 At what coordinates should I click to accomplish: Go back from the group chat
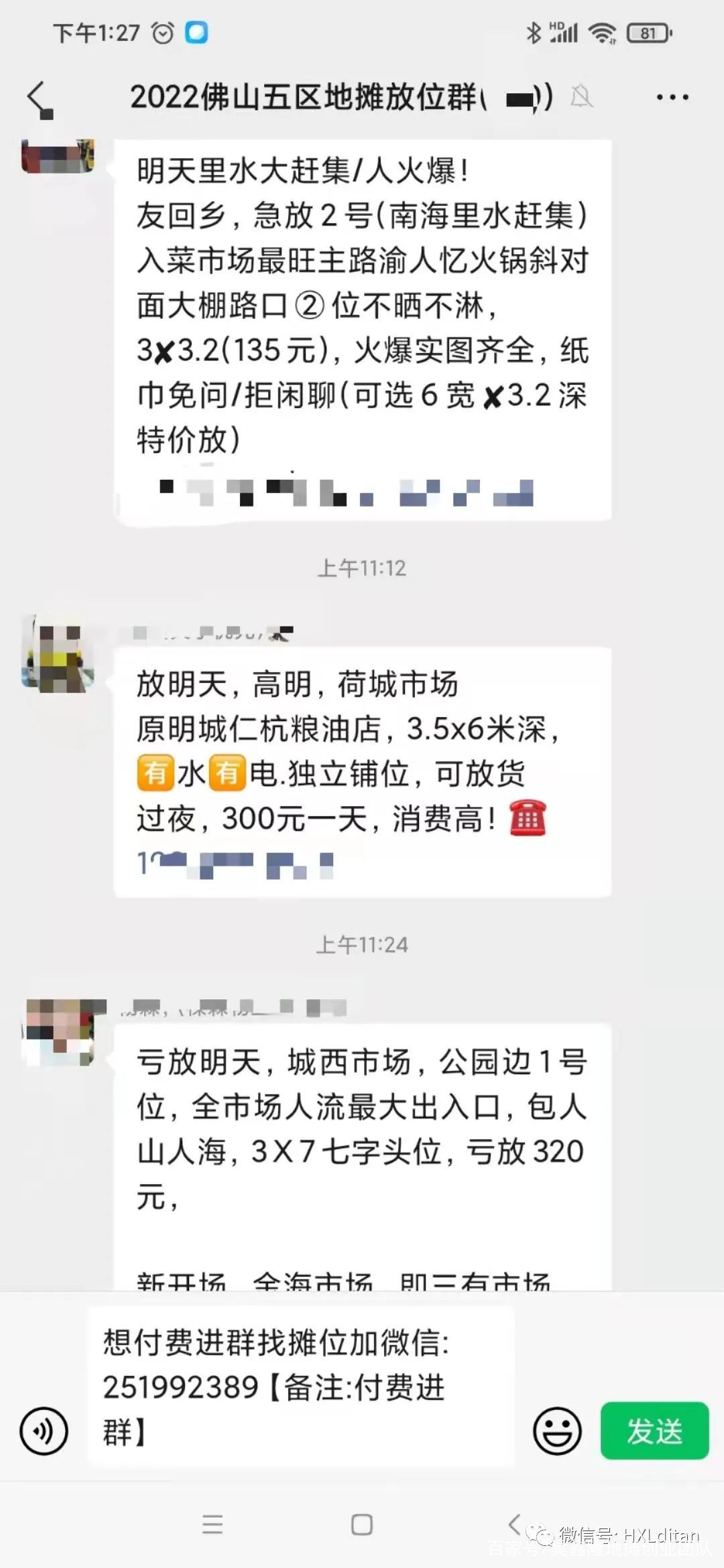[x=39, y=98]
